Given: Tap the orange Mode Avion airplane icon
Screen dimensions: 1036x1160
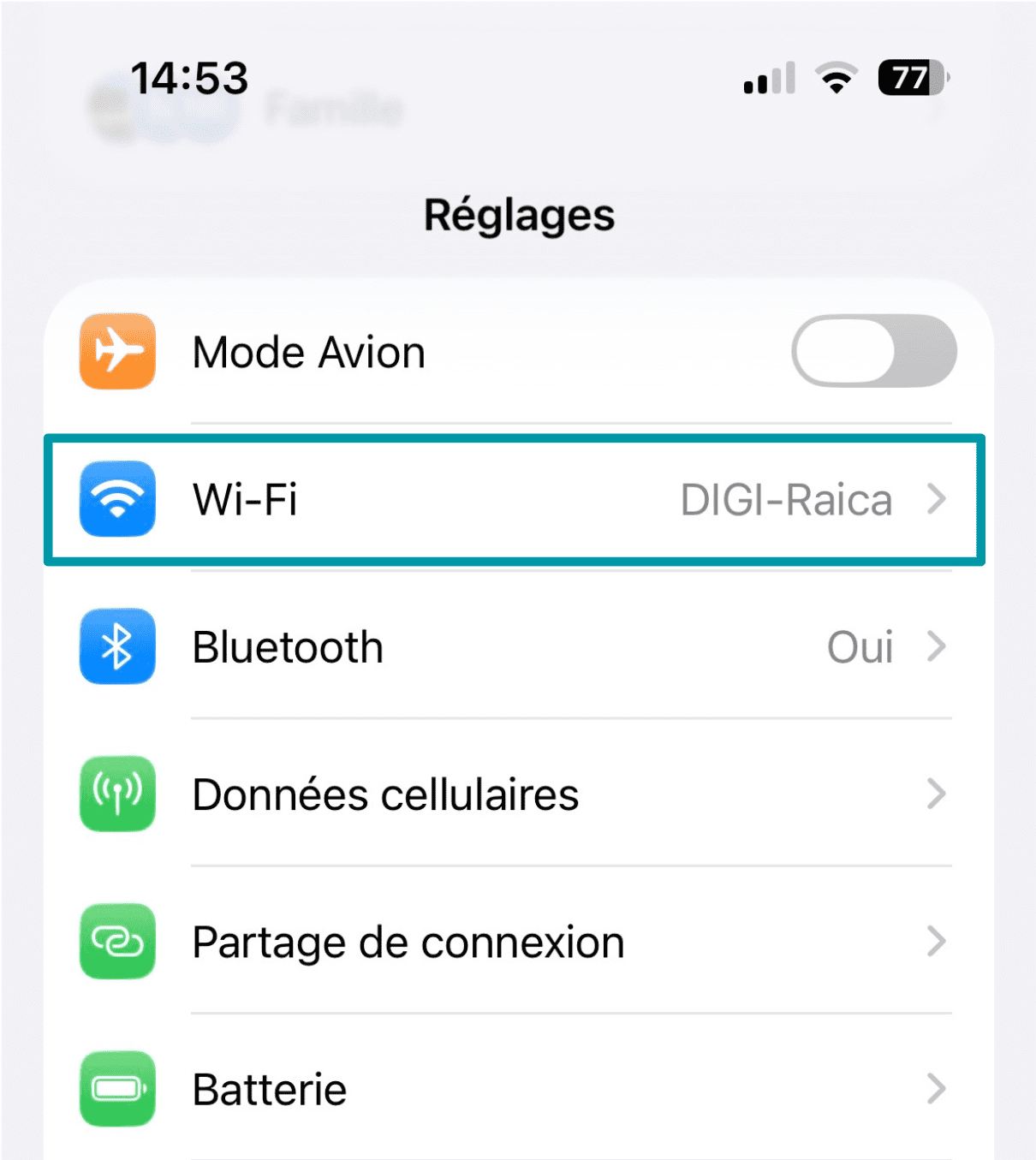Looking at the screenshot, I should click(116, 351).
